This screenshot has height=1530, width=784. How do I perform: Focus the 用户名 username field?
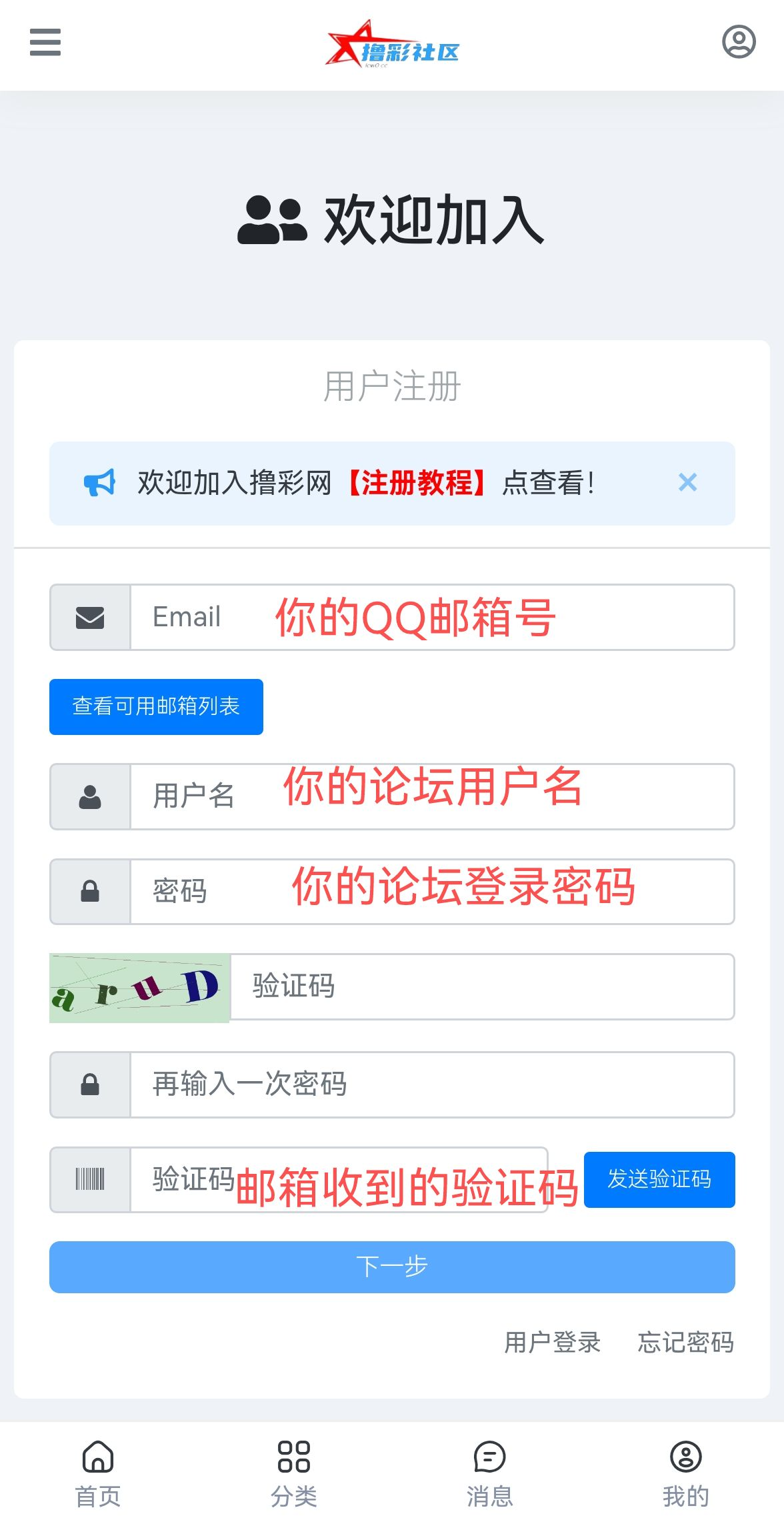click(432, 796)
